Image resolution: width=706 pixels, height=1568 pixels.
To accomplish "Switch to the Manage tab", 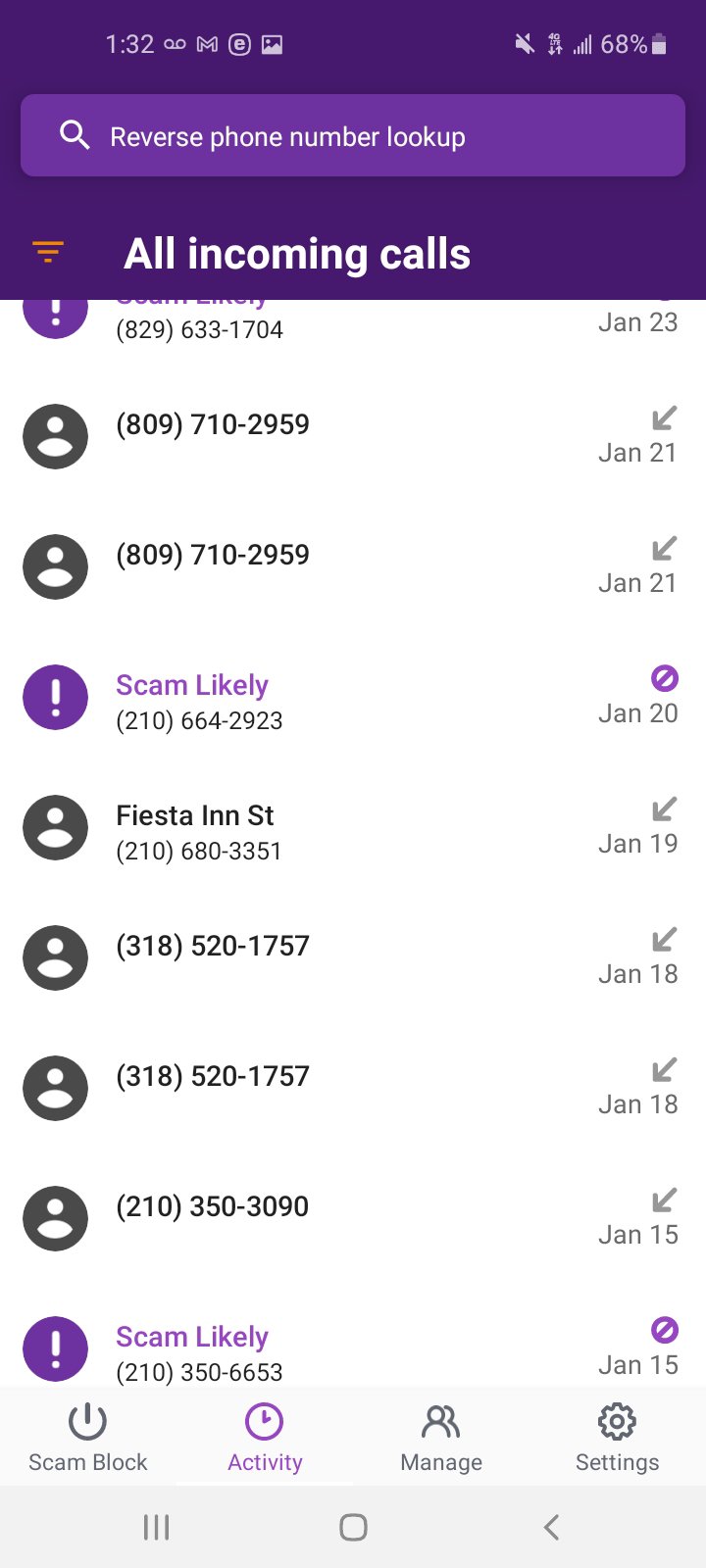I will click(441, 1437).
